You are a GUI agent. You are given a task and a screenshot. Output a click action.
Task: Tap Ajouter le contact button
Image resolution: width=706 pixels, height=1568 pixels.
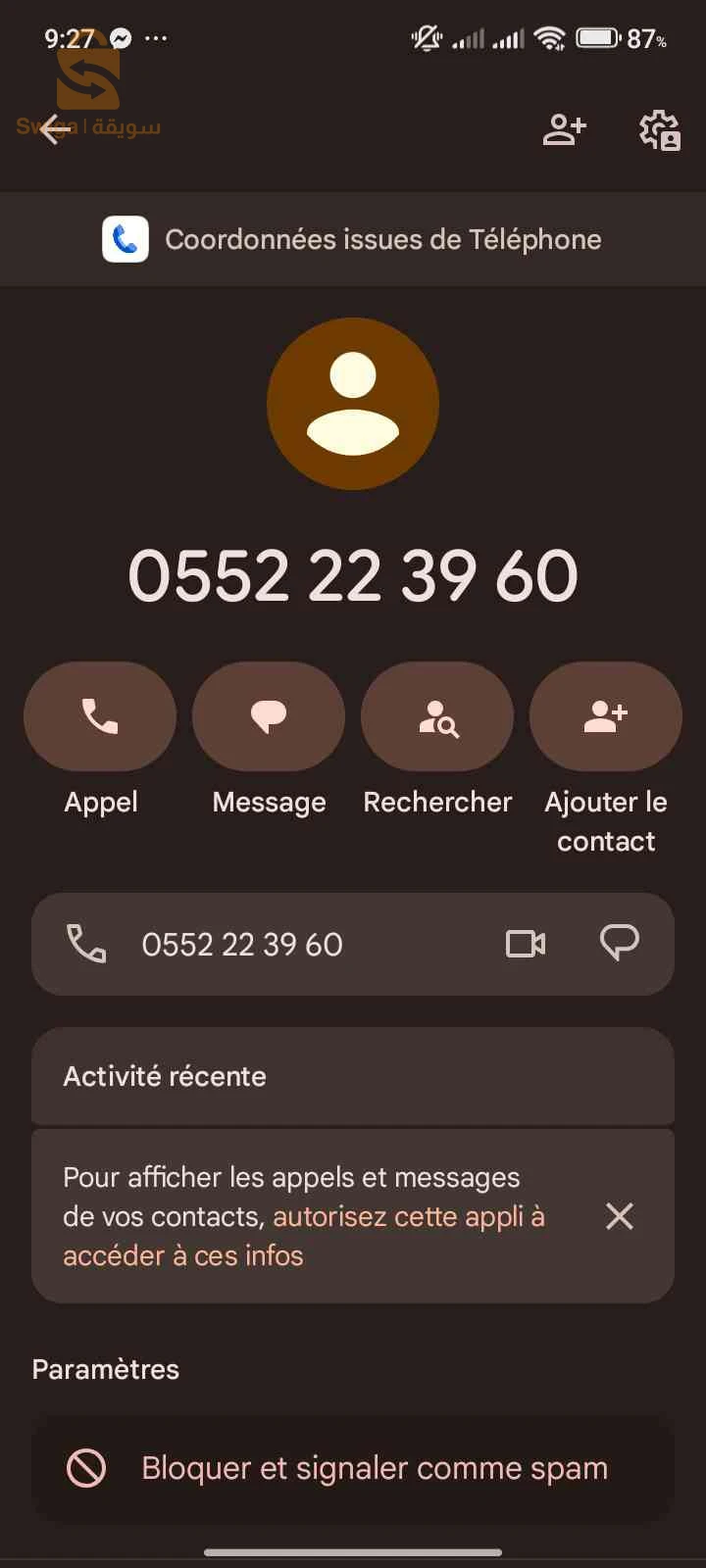[x=606, y=716]
